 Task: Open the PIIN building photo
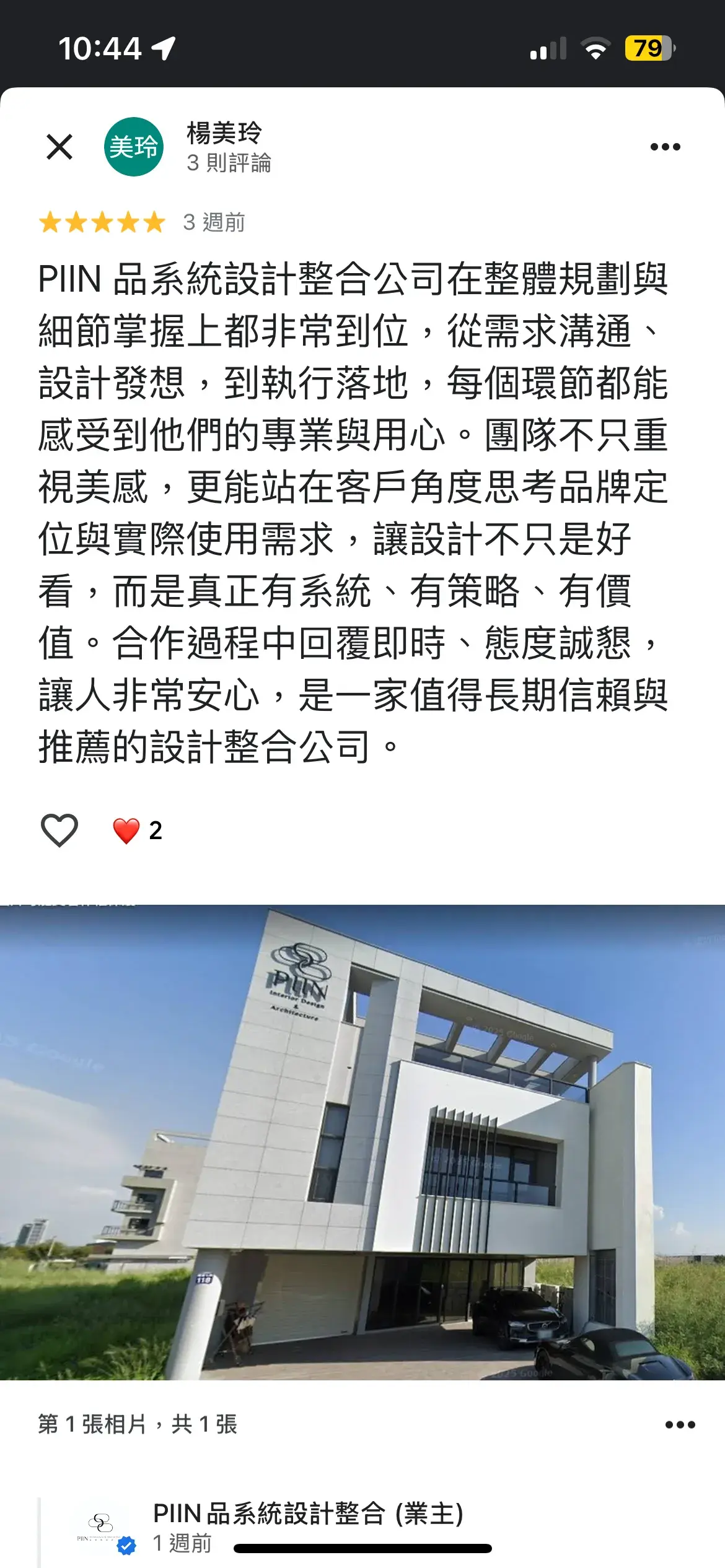[362, 1142]
